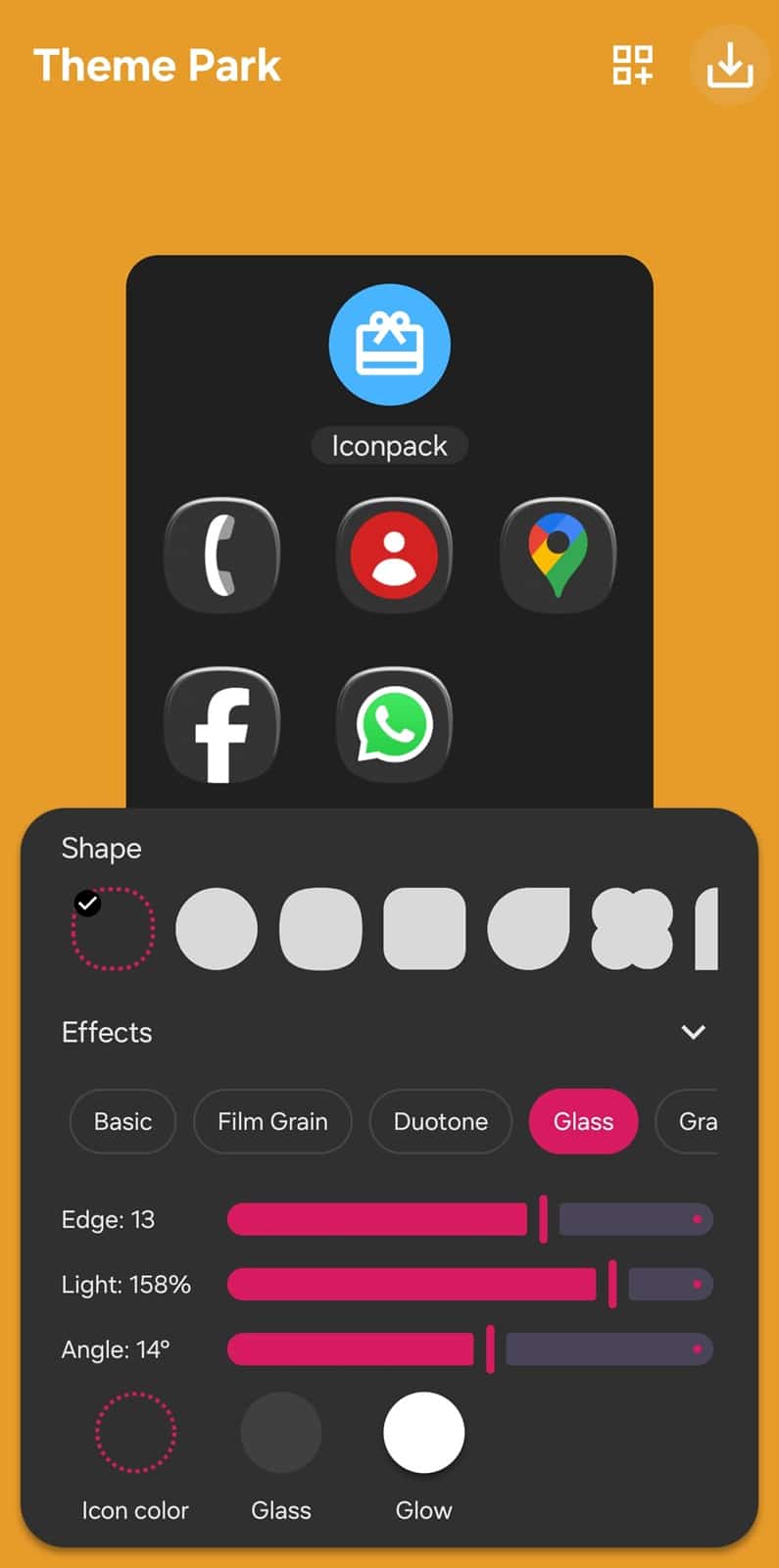The width and height of the screenshot is (779, 1568).
Task: Select the Duotone effect chip
Action: point(440,1121)
